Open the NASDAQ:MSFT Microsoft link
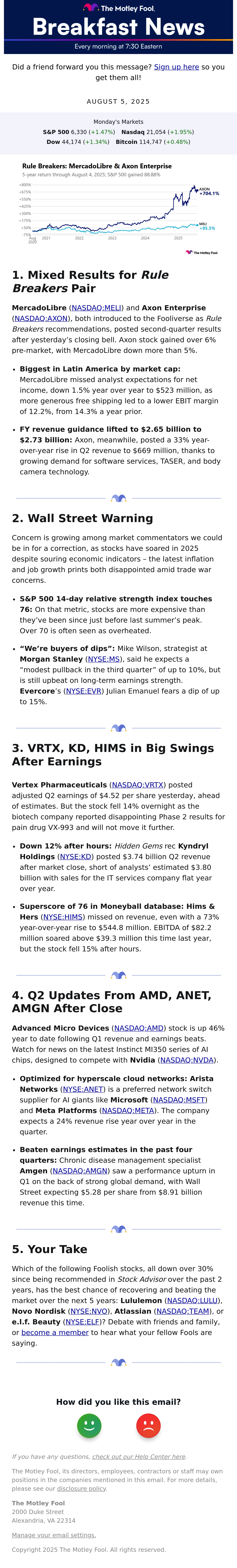The image size is (237, 1568). tap(179, 1117)
